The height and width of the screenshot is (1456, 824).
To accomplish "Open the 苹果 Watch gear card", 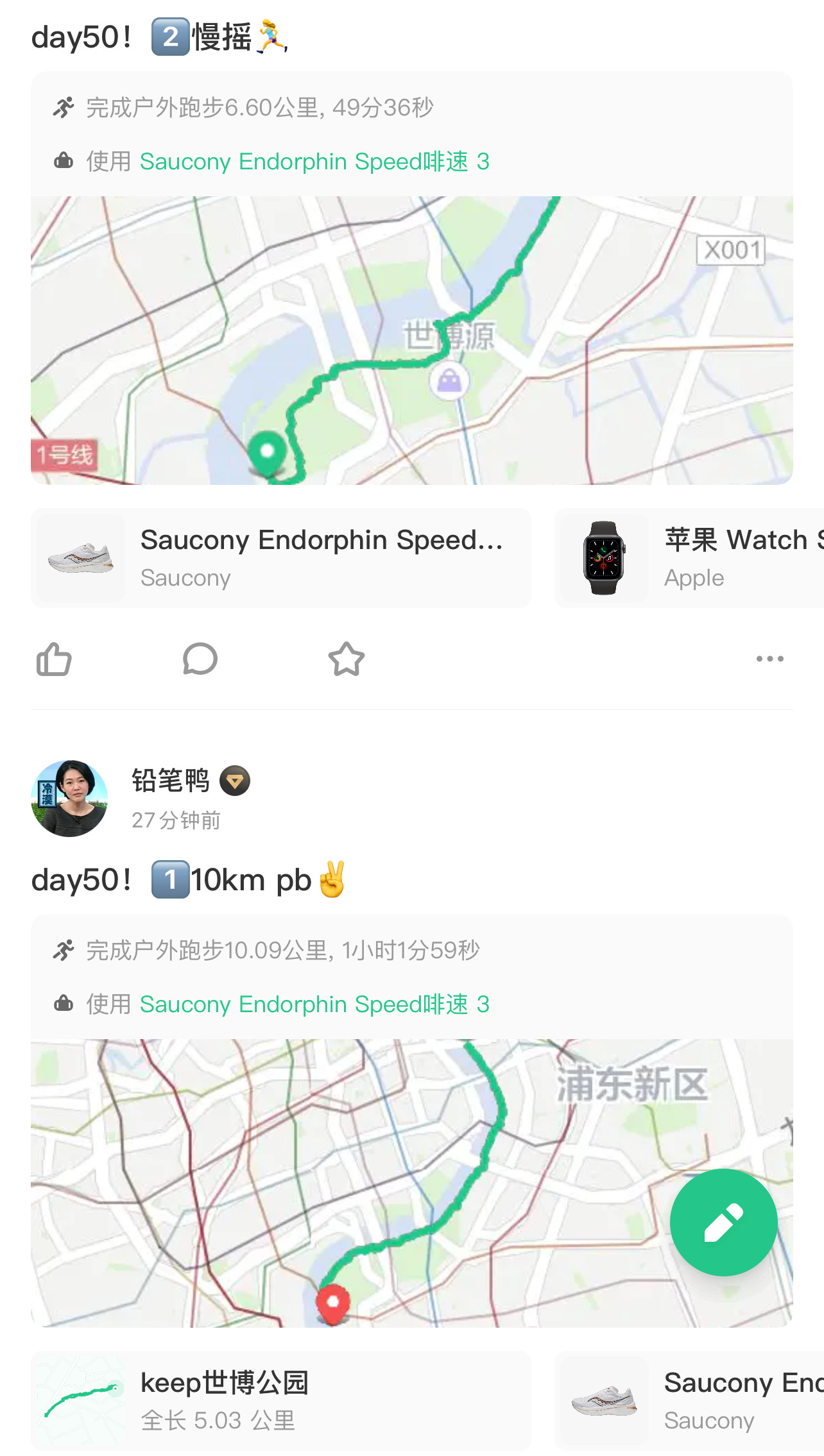I will click(689, 558).
